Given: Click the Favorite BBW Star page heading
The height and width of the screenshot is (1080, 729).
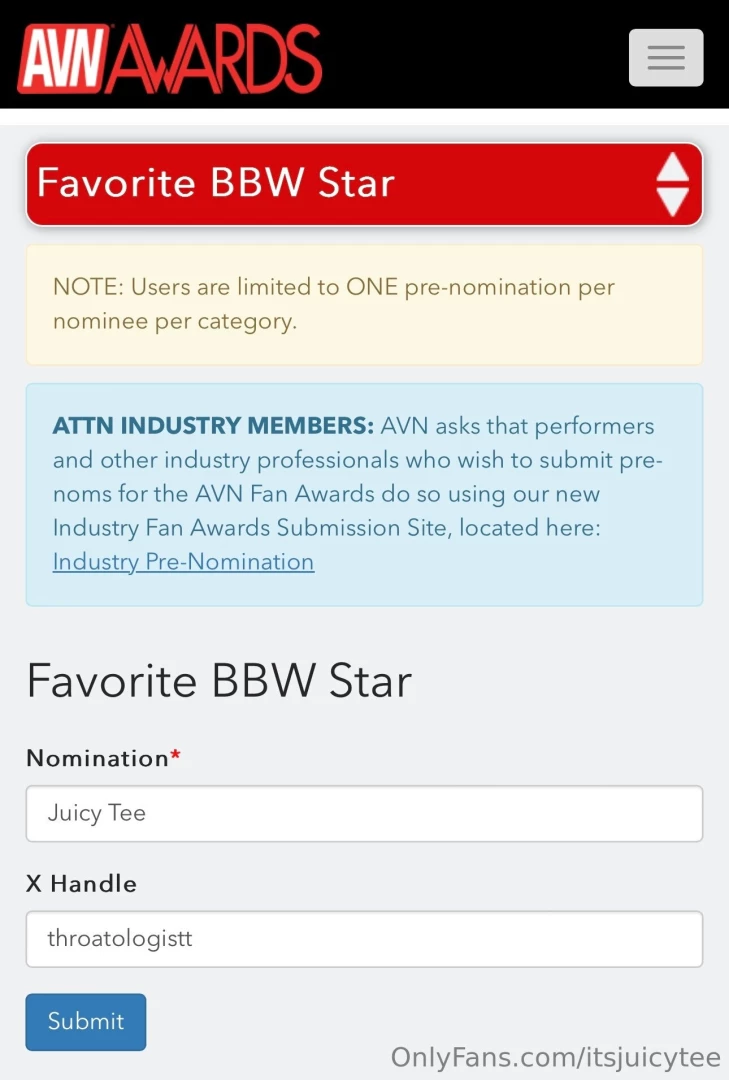Looking at the screenshot, I should (x=219, y=681).
